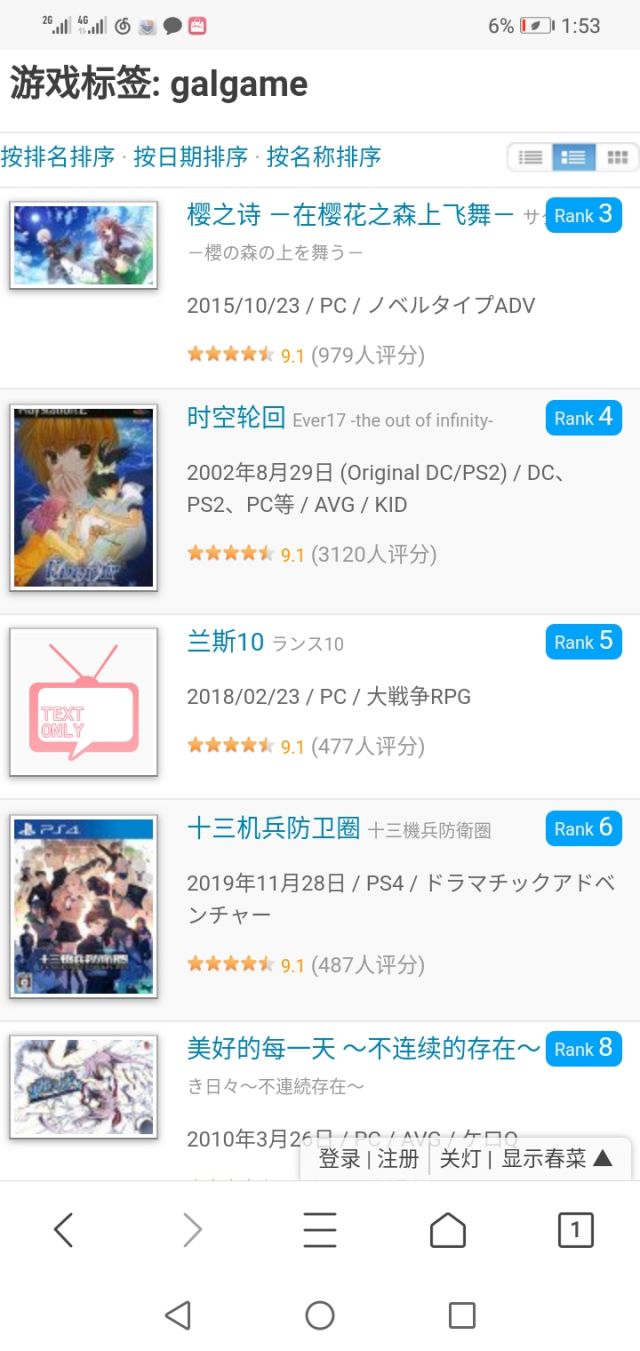This screenshot has height=1351, width=640.
Task: Sort games by date (按日期排序)
Action: coord(190,157)
